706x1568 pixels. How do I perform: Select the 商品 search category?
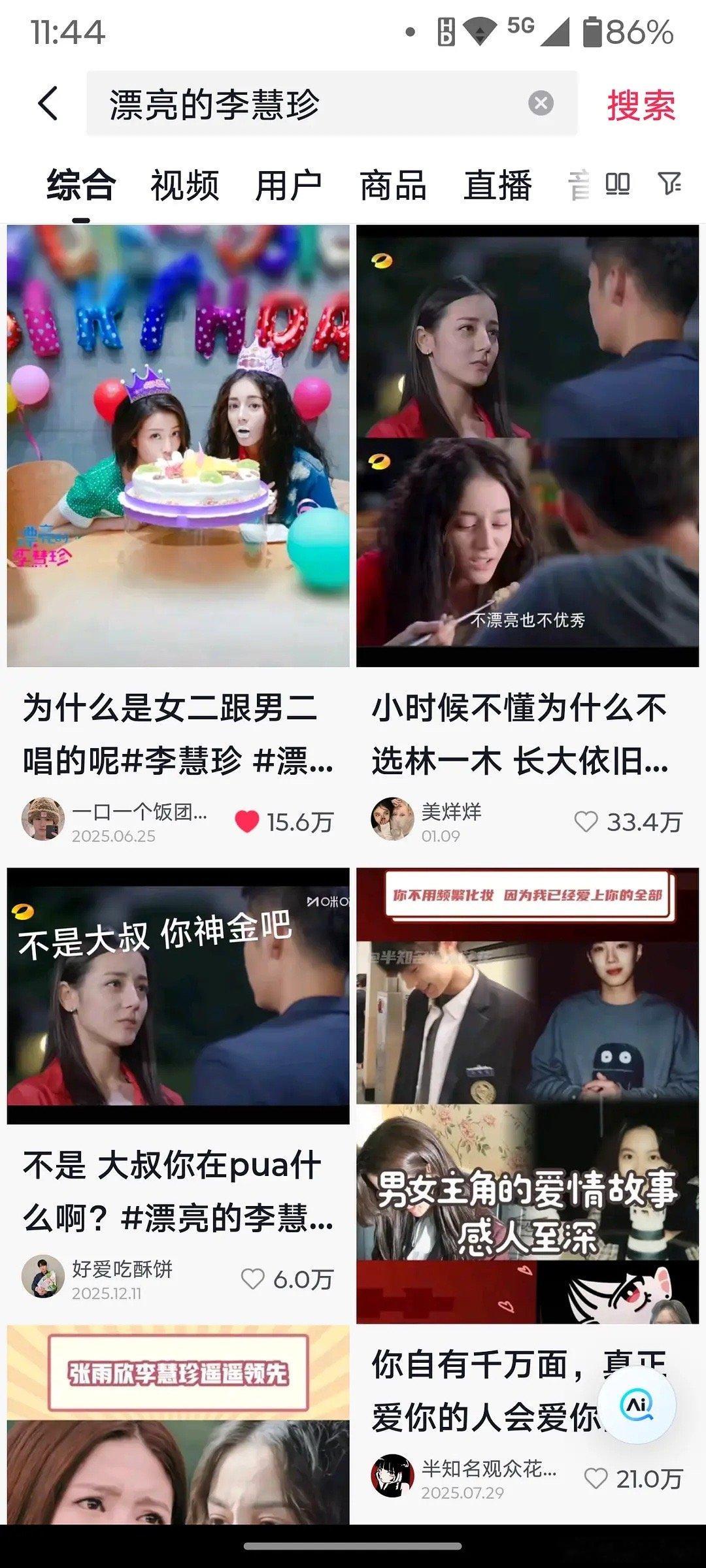[x=391, y=185]
